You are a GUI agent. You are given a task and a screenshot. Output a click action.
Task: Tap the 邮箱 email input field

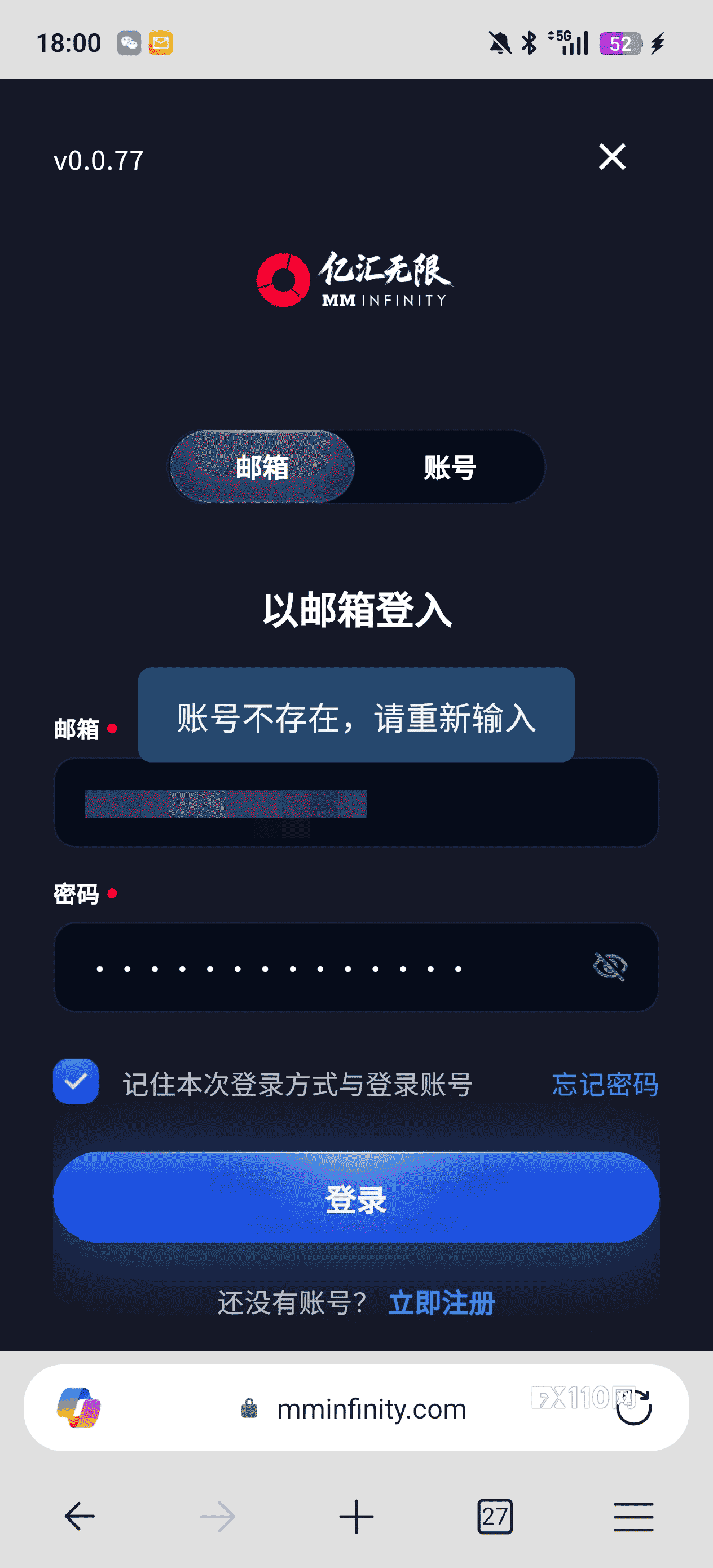356,802
